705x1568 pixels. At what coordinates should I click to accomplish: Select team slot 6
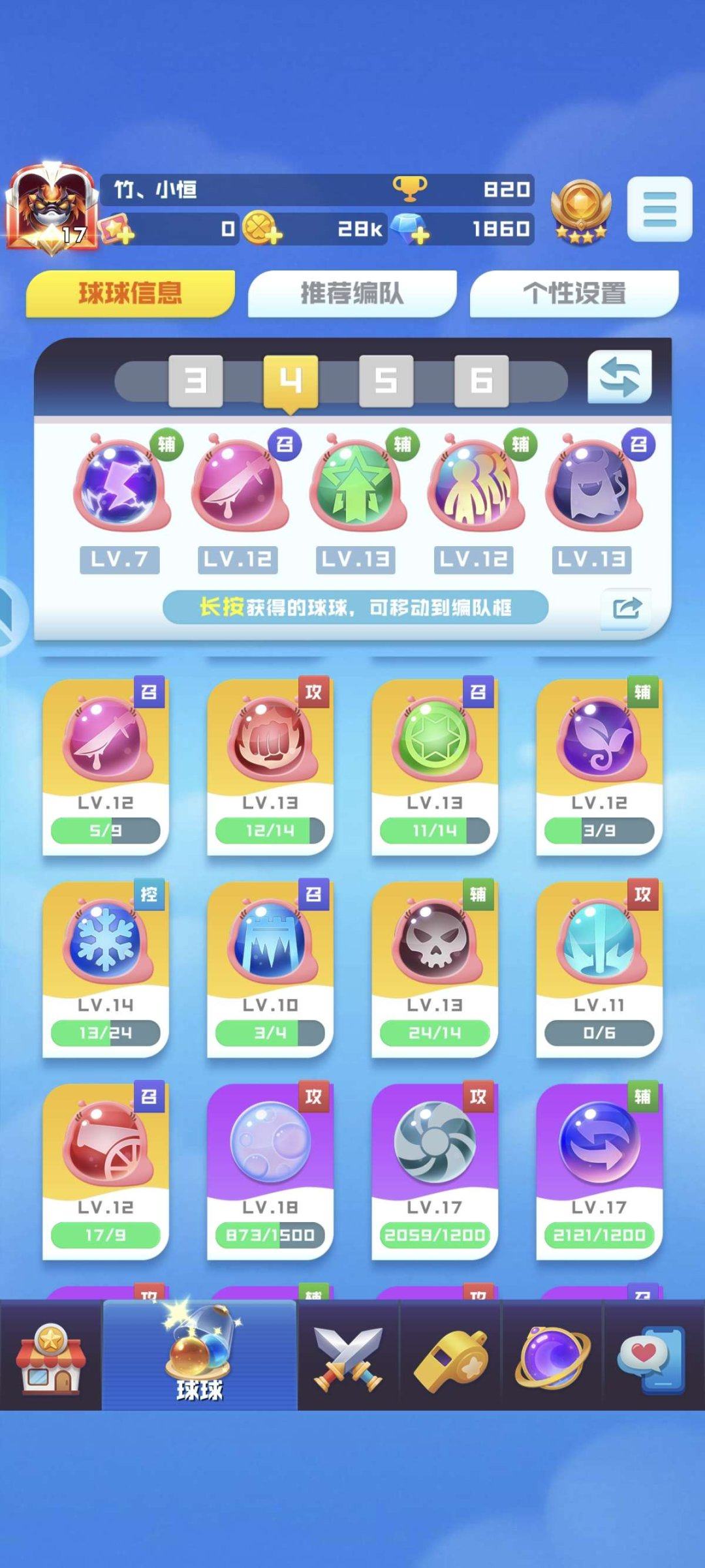point(481,380)
